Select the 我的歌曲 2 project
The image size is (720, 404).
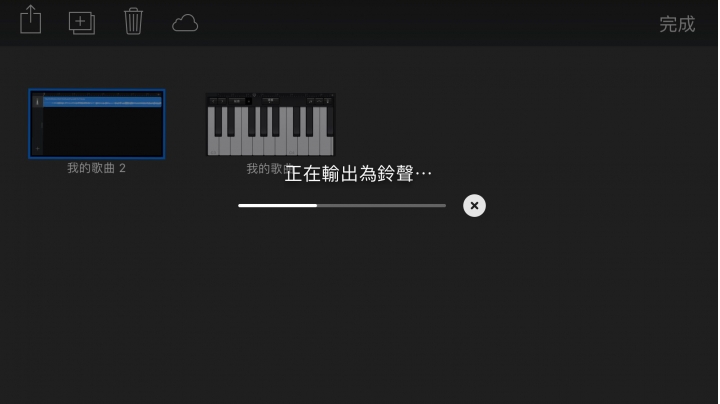click(97, 124)
